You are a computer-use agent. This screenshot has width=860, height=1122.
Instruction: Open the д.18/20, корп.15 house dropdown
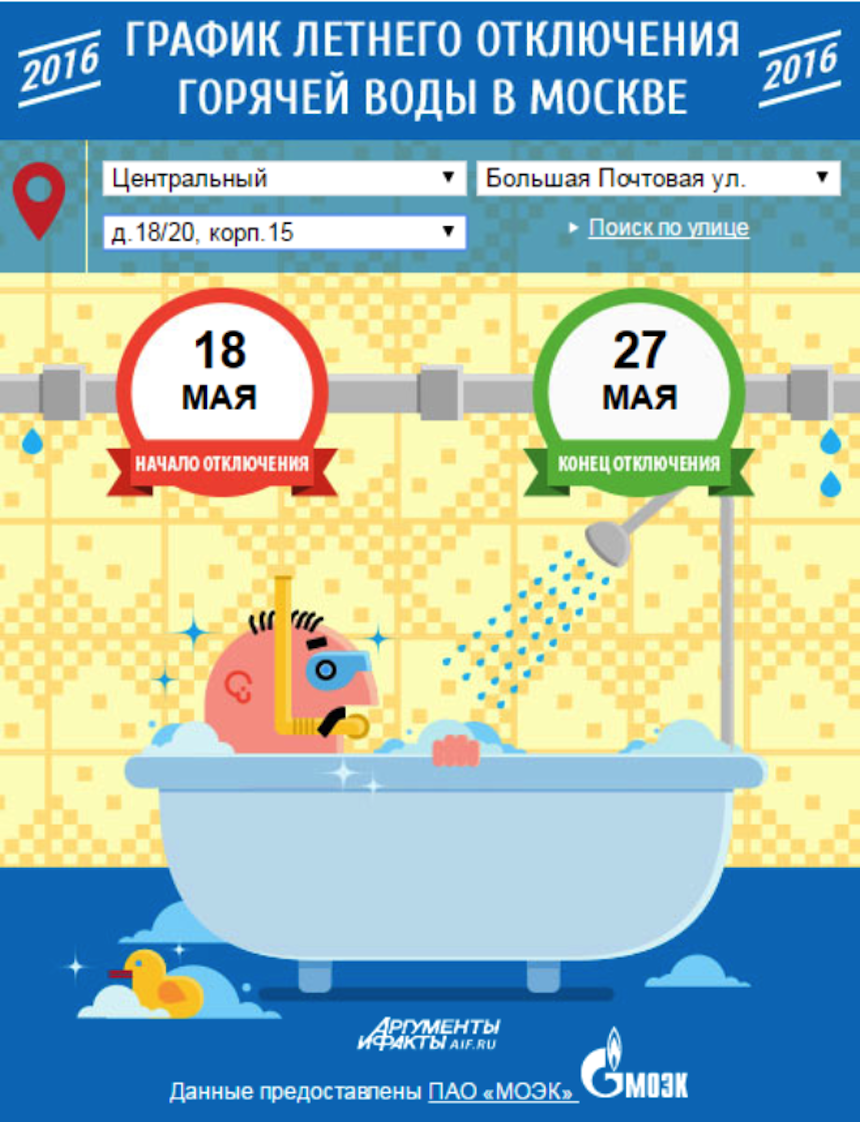[283, 233]
